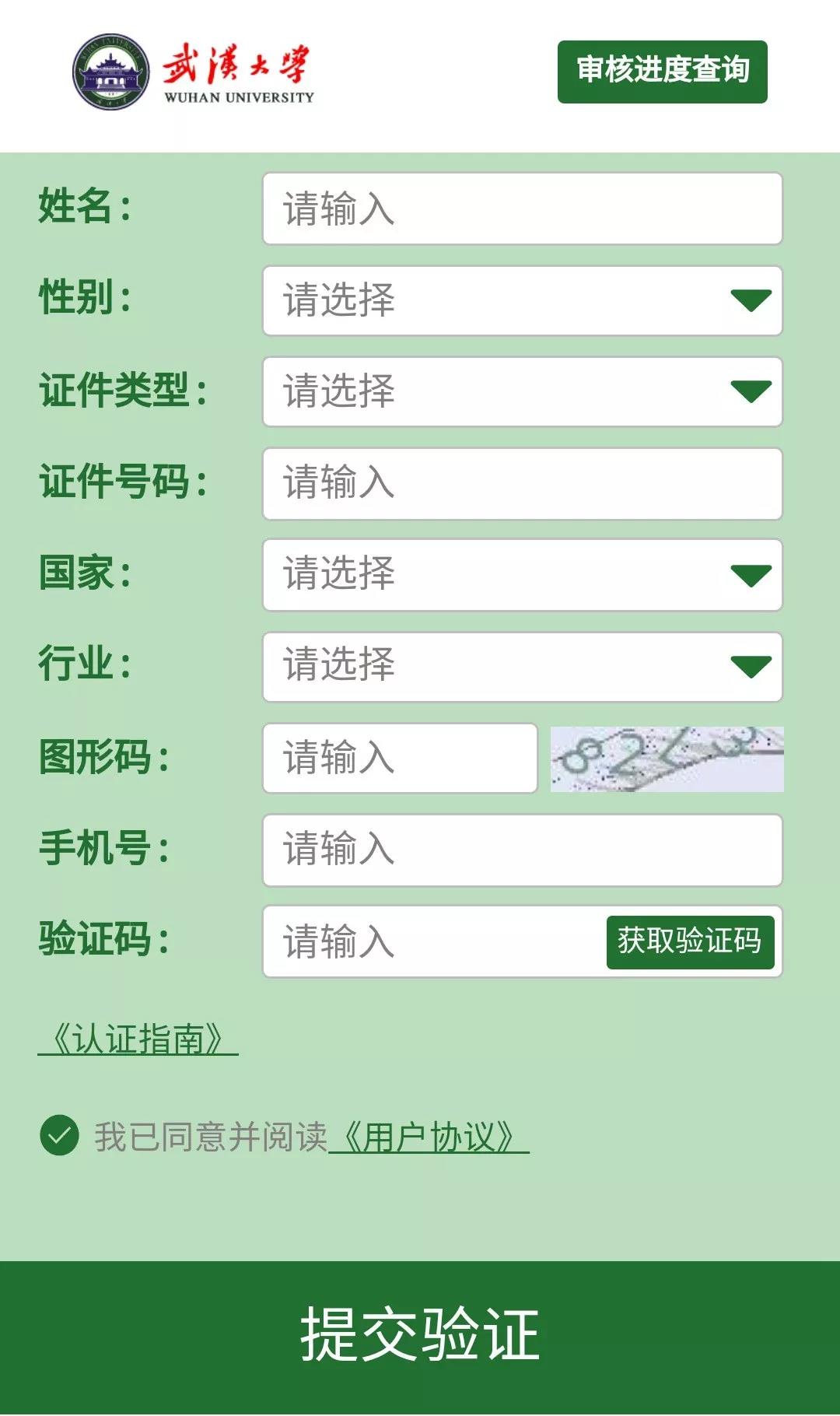Open the 《用户协议》 link

click(429, 1137)
